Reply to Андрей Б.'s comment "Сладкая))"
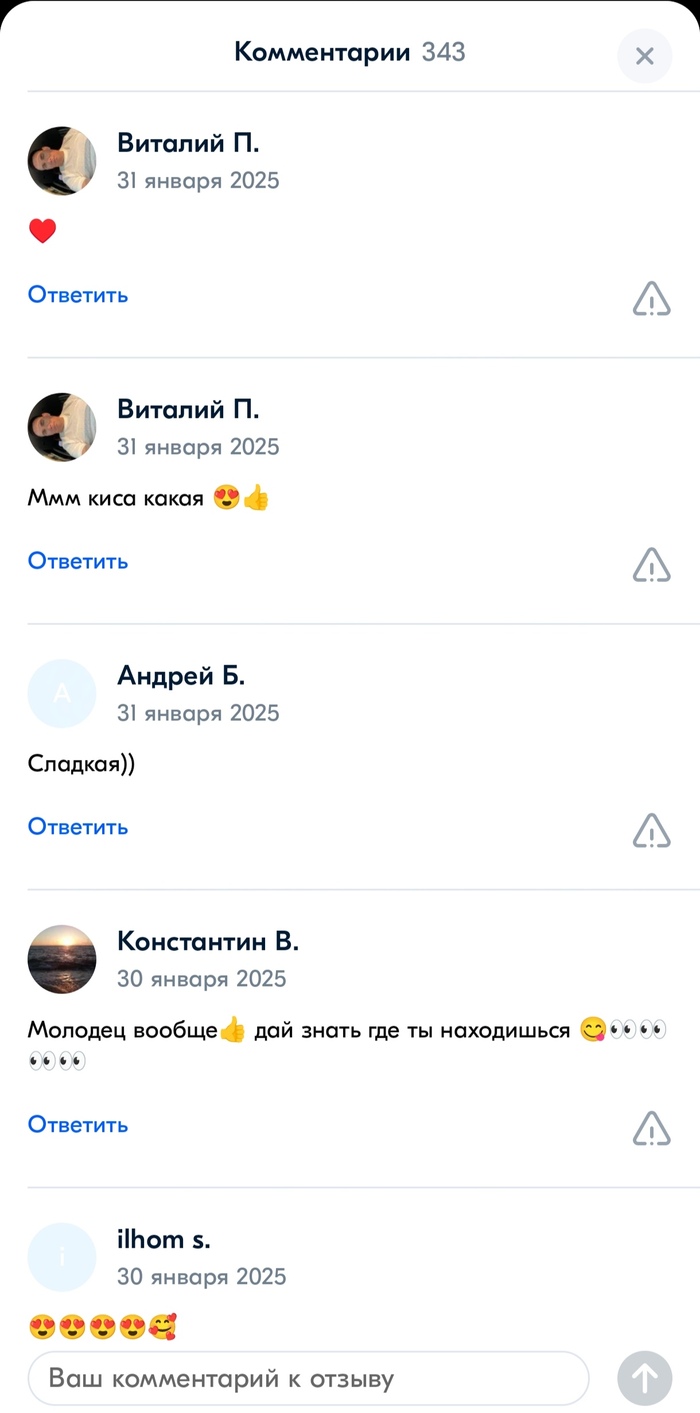This screenshot has height=1413, width=700. (78, 827)
